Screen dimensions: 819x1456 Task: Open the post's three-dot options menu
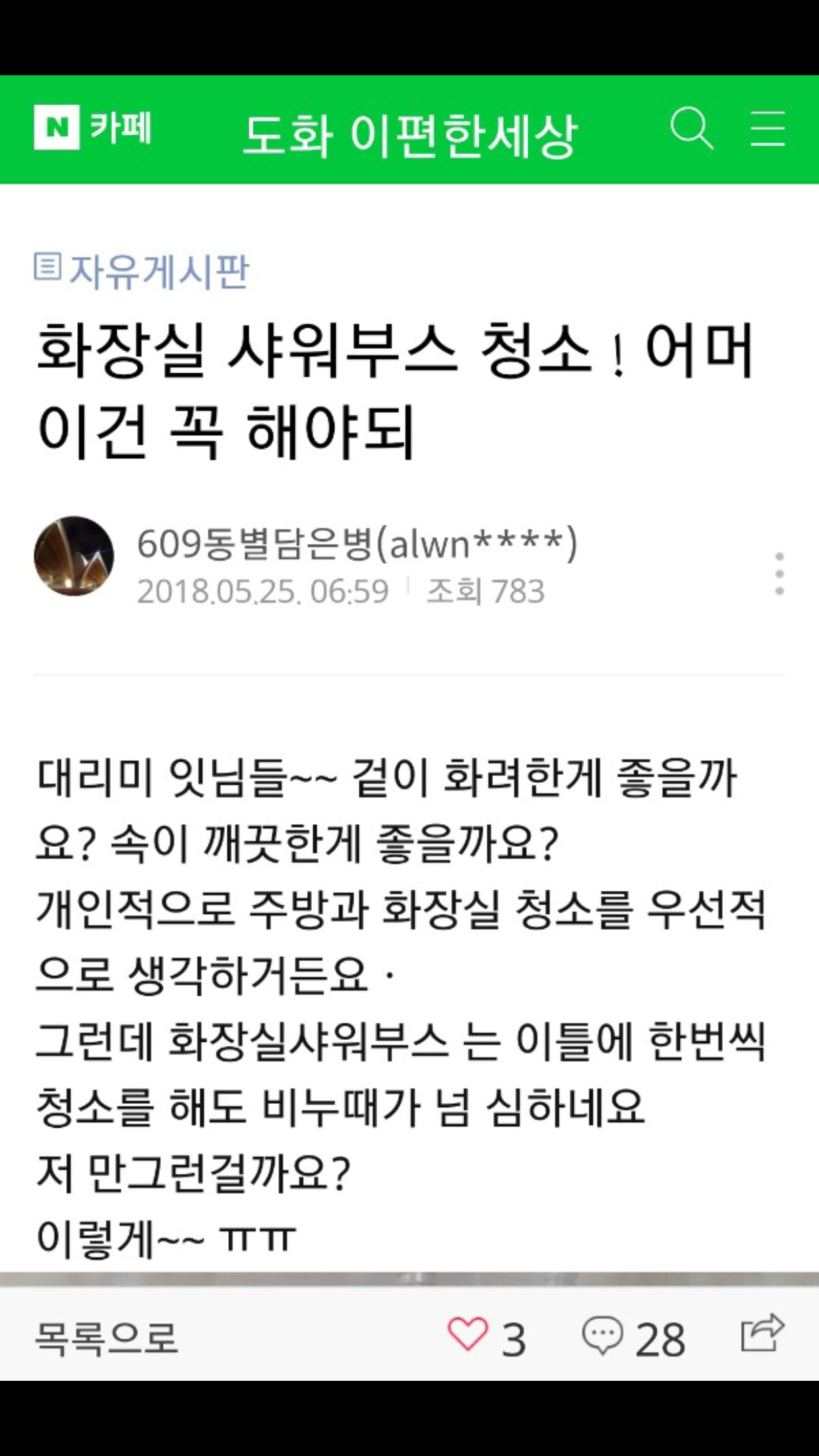tap(779, 574)
